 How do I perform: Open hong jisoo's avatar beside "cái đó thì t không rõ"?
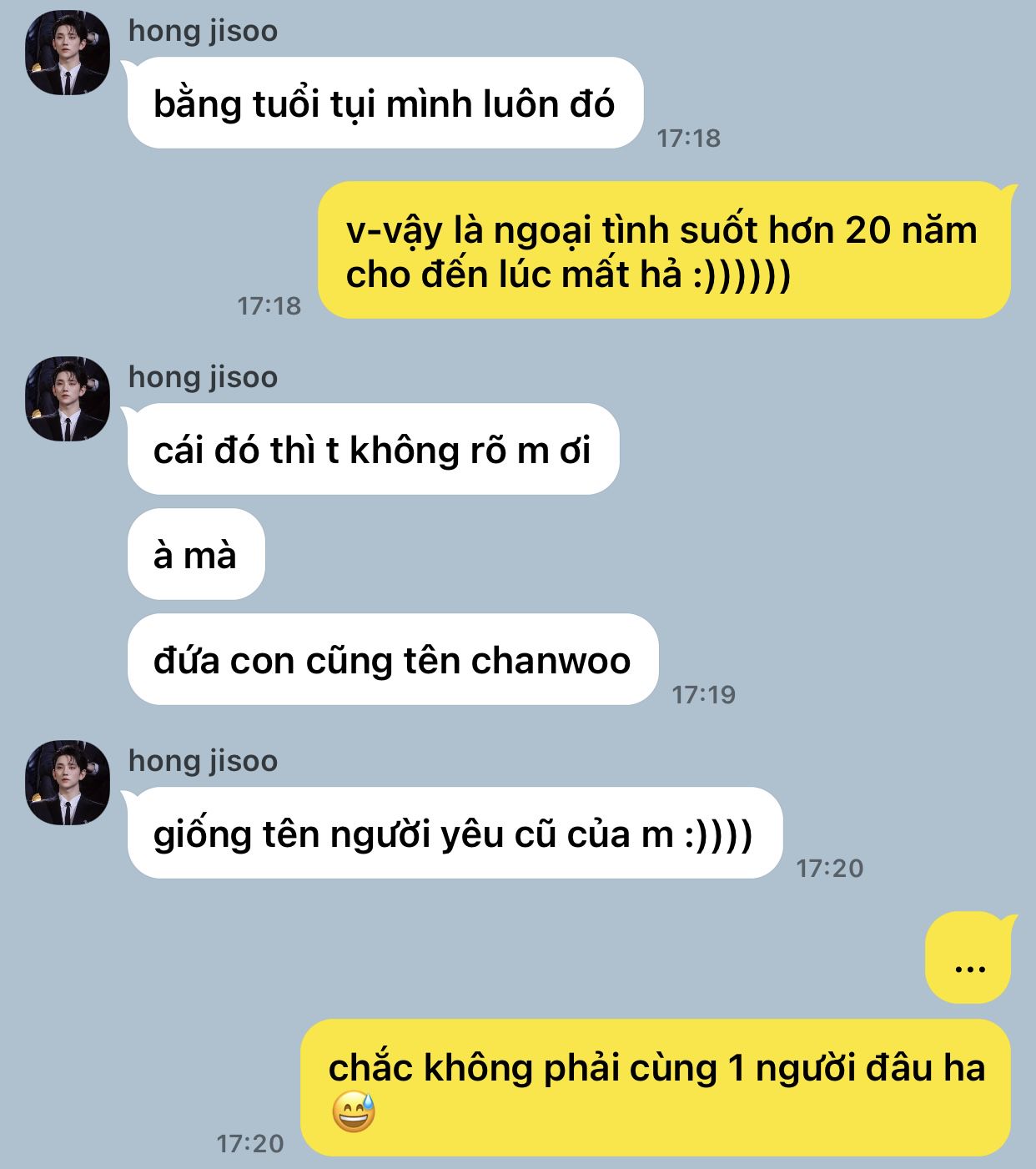[x=68, y=399]
